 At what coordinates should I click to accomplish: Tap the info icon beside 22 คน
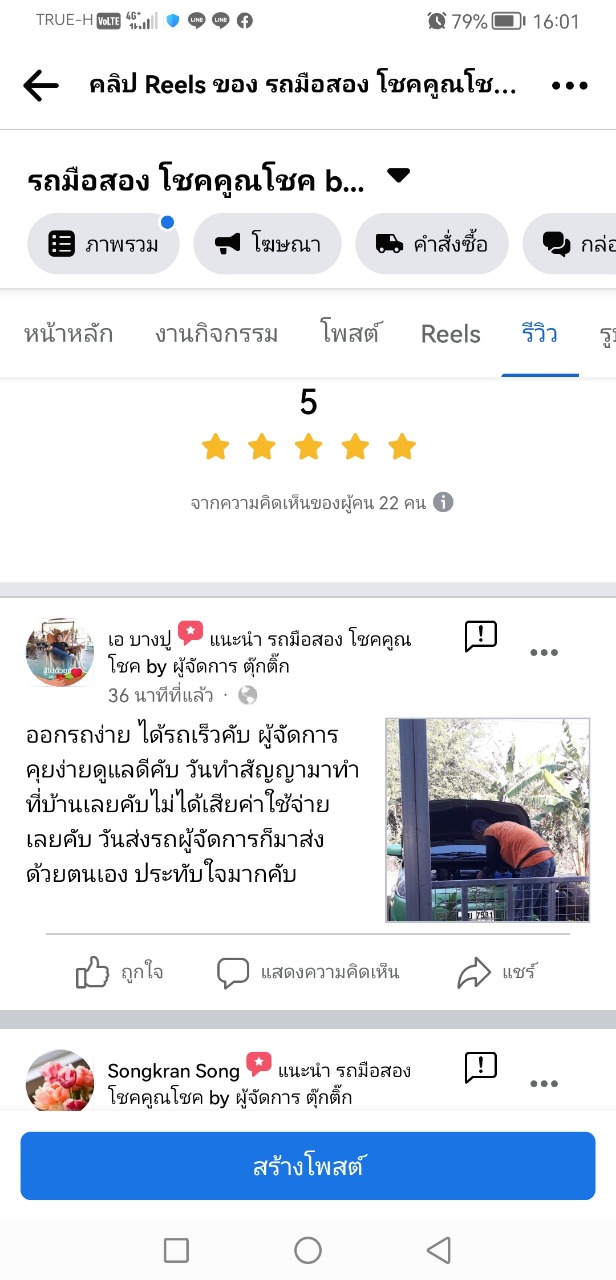(x=443, y=502)
